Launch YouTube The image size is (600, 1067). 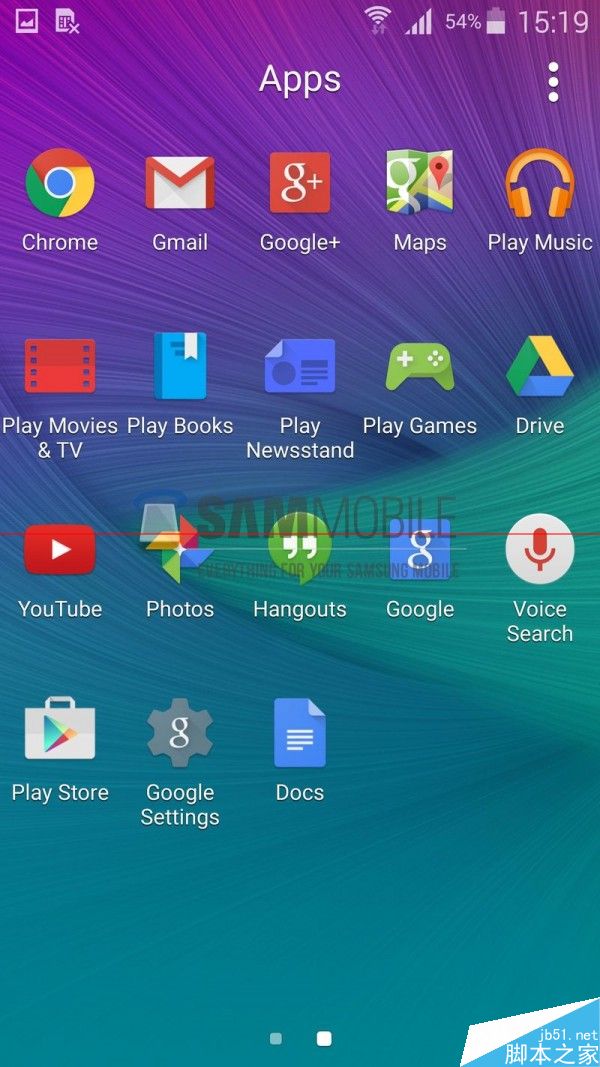click(60, 550)
